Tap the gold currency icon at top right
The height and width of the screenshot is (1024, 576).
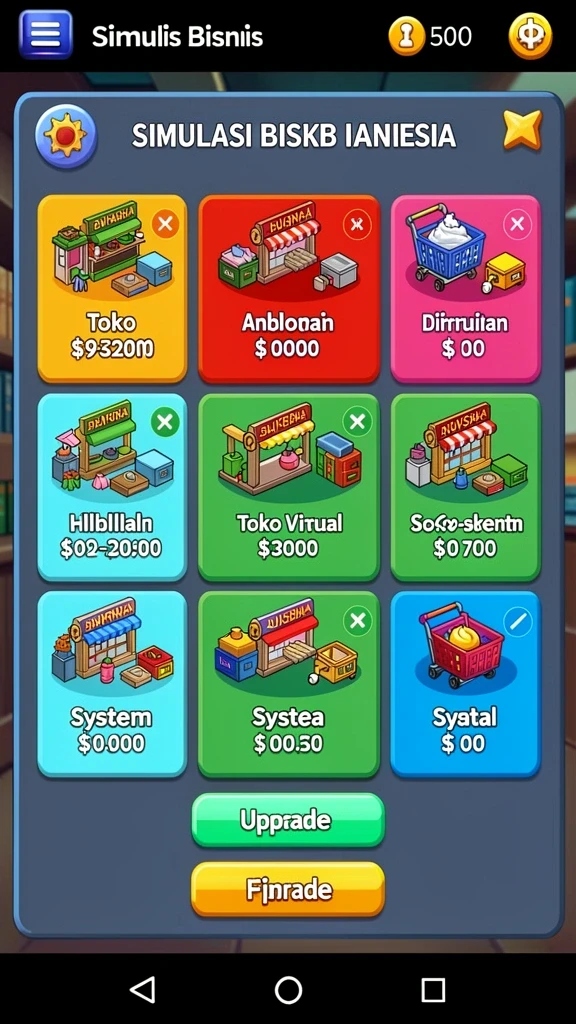[530, 36]
